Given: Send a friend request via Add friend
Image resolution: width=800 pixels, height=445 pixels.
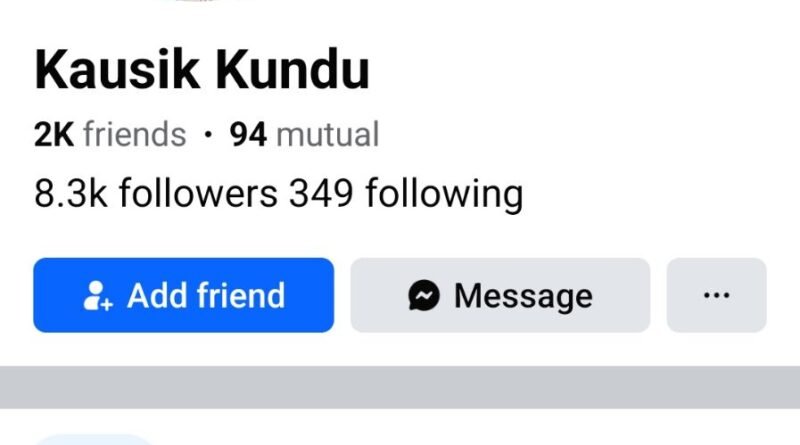Looking at the screenshot, I should tap(183, 295).
